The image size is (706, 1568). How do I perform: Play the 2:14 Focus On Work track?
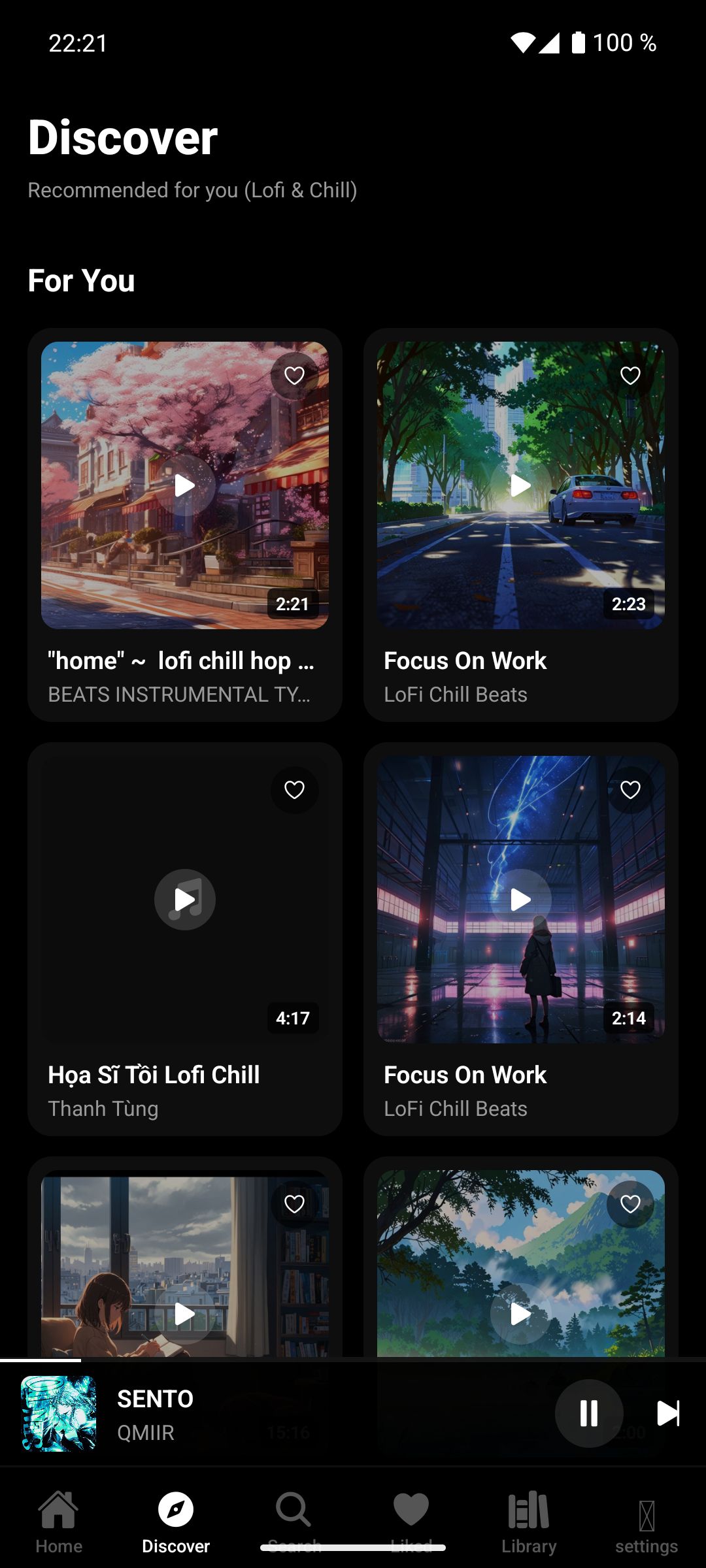tap(520, 900)
